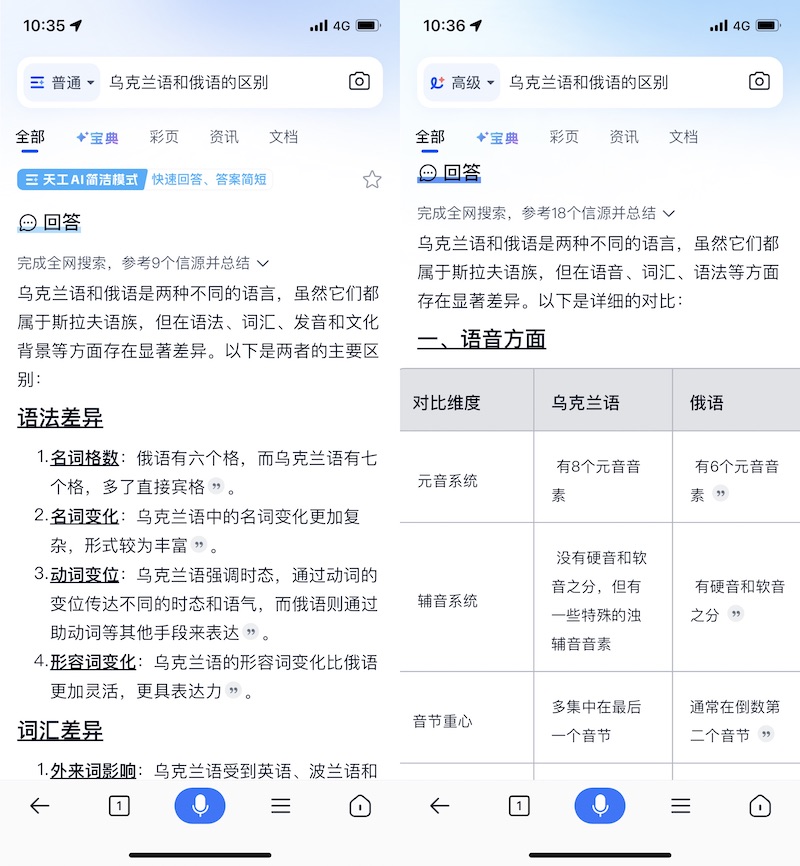Tap the 天工AI简洁模式 badge
The height and width of the screenshot is (866, 800).
point(80,180)
